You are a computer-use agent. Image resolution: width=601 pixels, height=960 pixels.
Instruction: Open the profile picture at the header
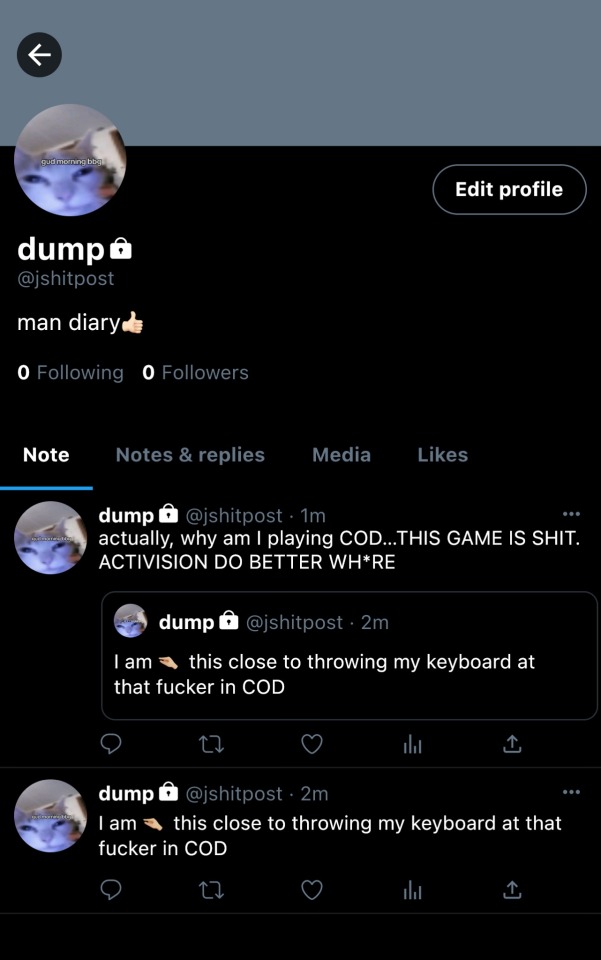coord(70,161)
